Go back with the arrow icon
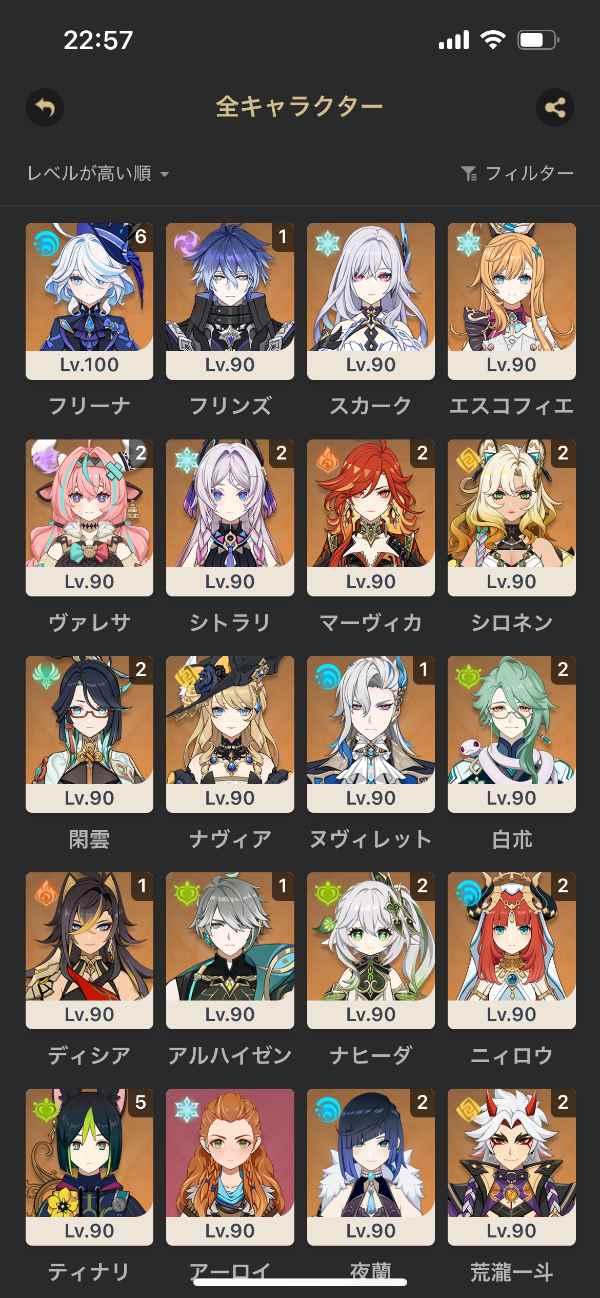Screen dimensions: 600x1298 [x=45, y=107]
